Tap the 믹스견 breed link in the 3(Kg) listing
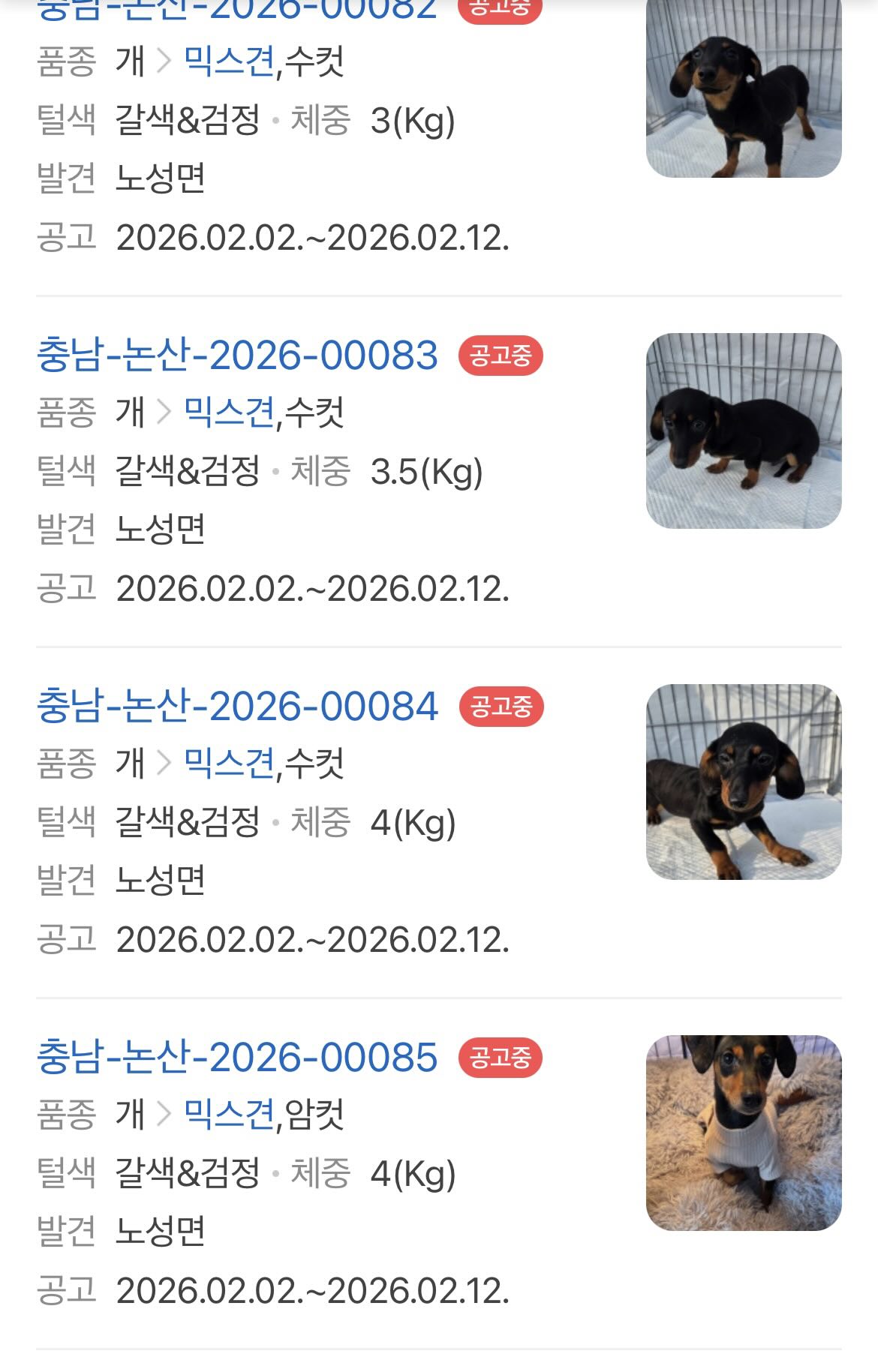The image size is (878, 1372). tap(229, 62)
